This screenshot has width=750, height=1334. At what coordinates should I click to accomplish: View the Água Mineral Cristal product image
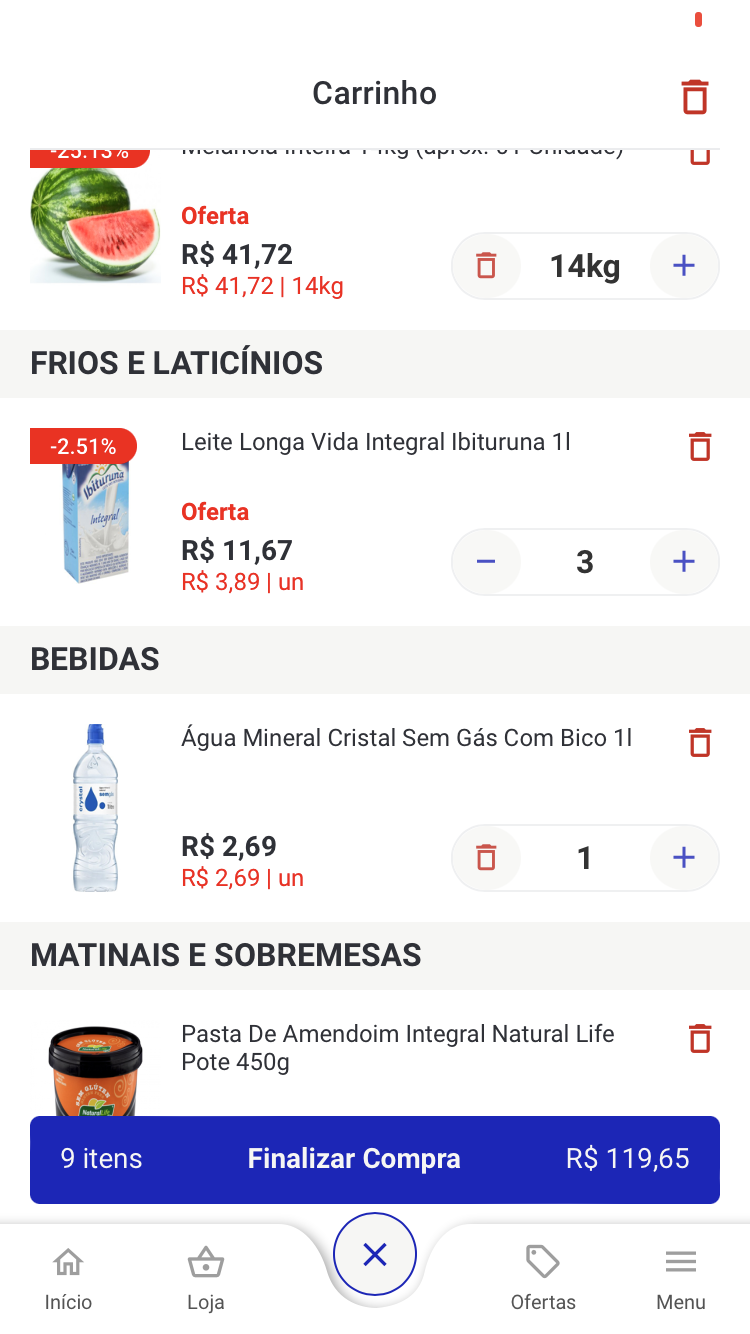click(x=95, y=808)
